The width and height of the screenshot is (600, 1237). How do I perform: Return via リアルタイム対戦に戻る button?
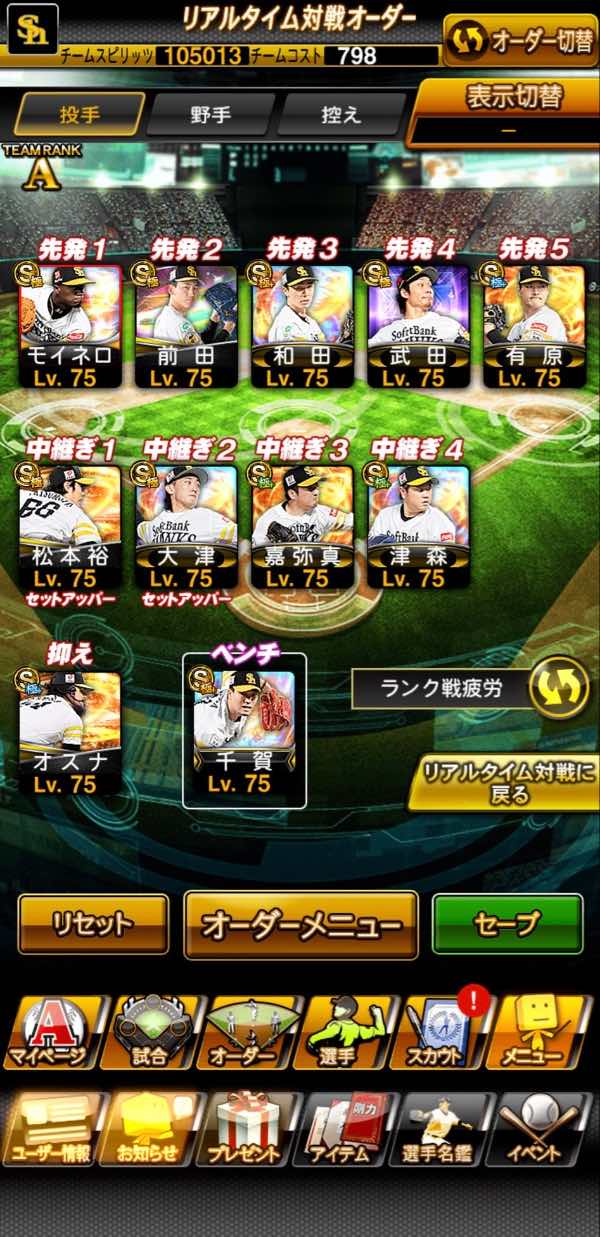[503, 782]
